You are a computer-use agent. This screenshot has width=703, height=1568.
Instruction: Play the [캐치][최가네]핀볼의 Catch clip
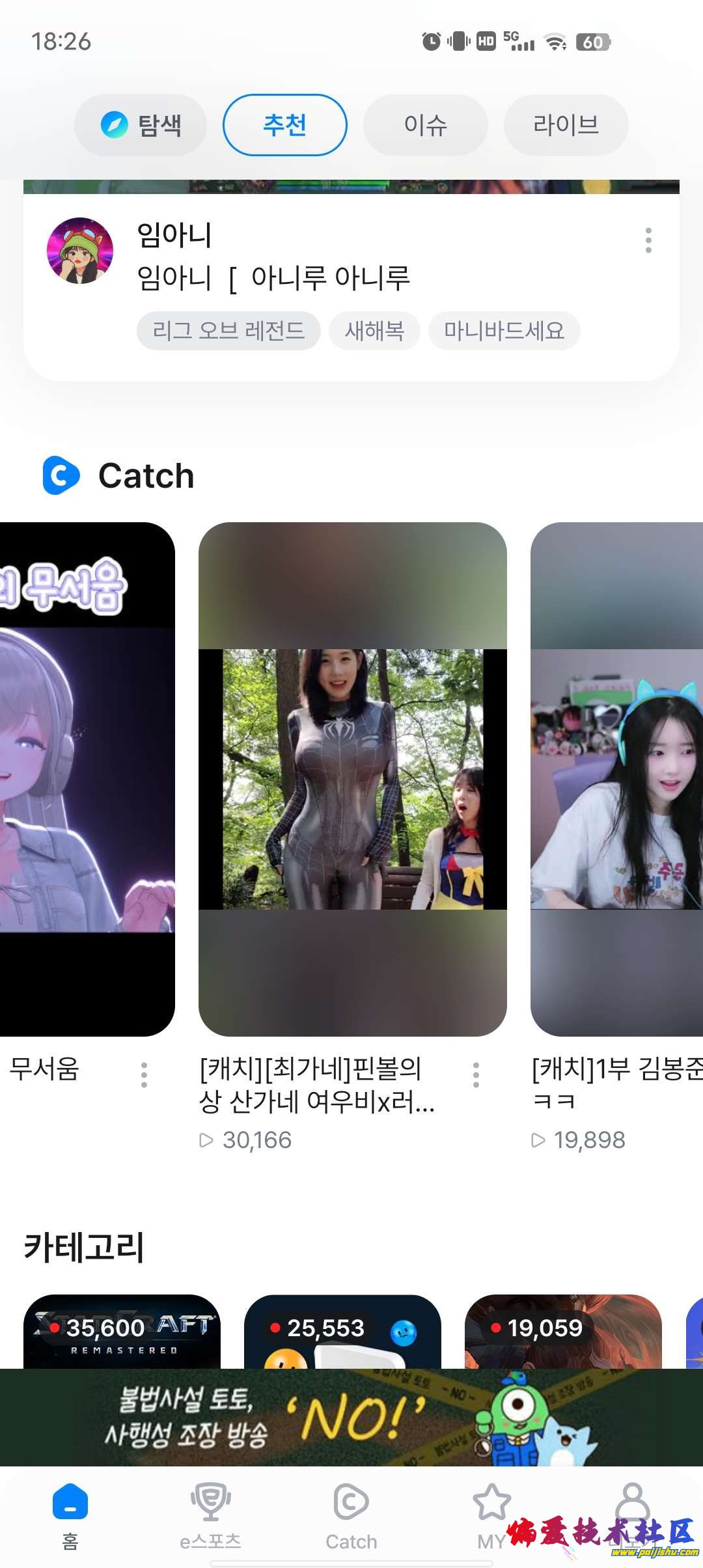(352, 778)
